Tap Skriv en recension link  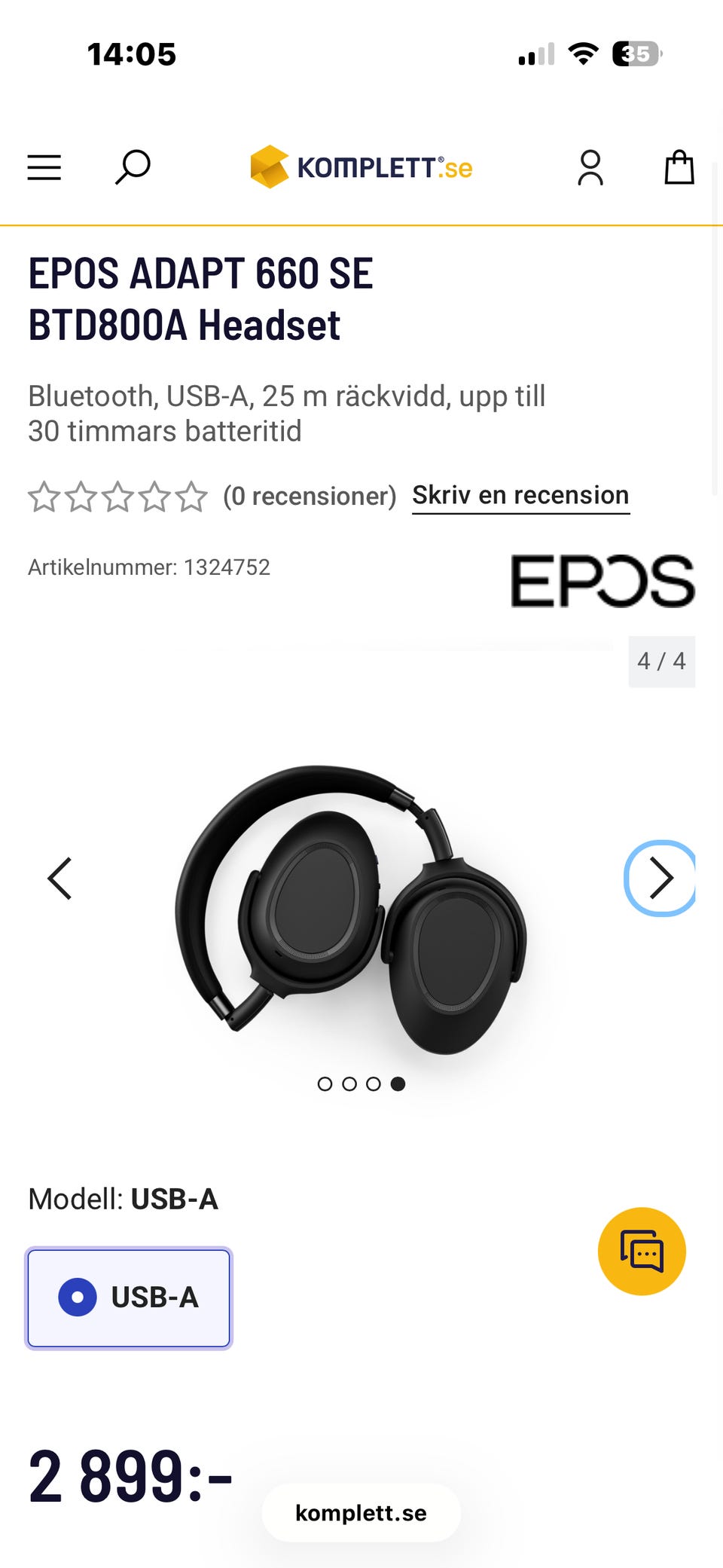pyautogui.click(x=520, y=496)
